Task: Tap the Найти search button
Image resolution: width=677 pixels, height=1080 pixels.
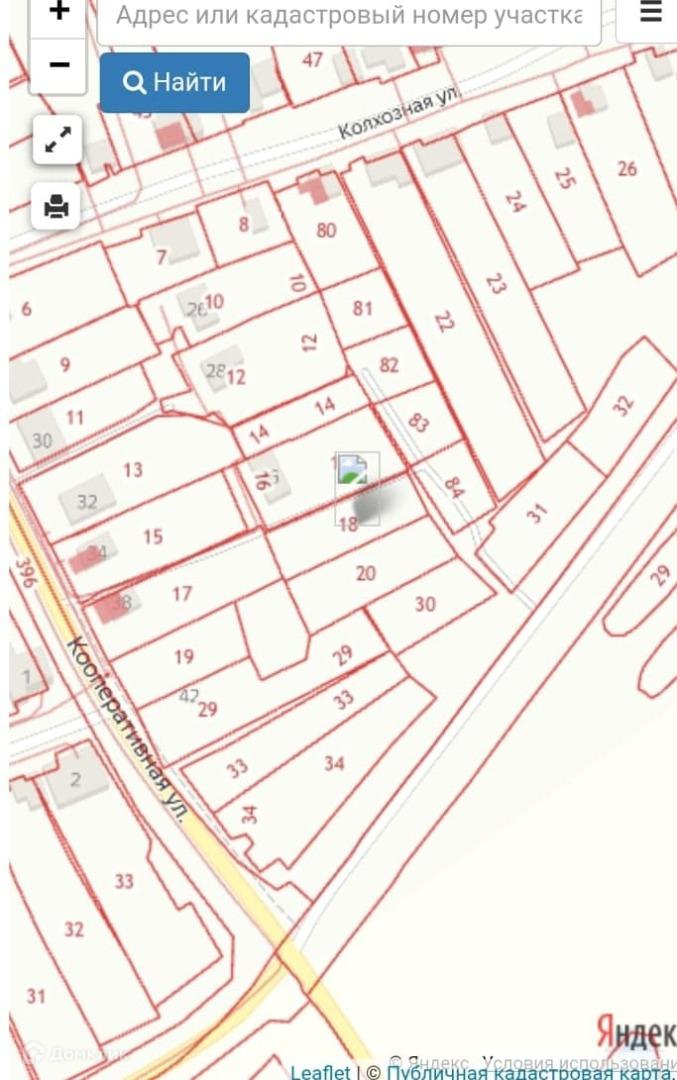Action: [x=174, y=83]
